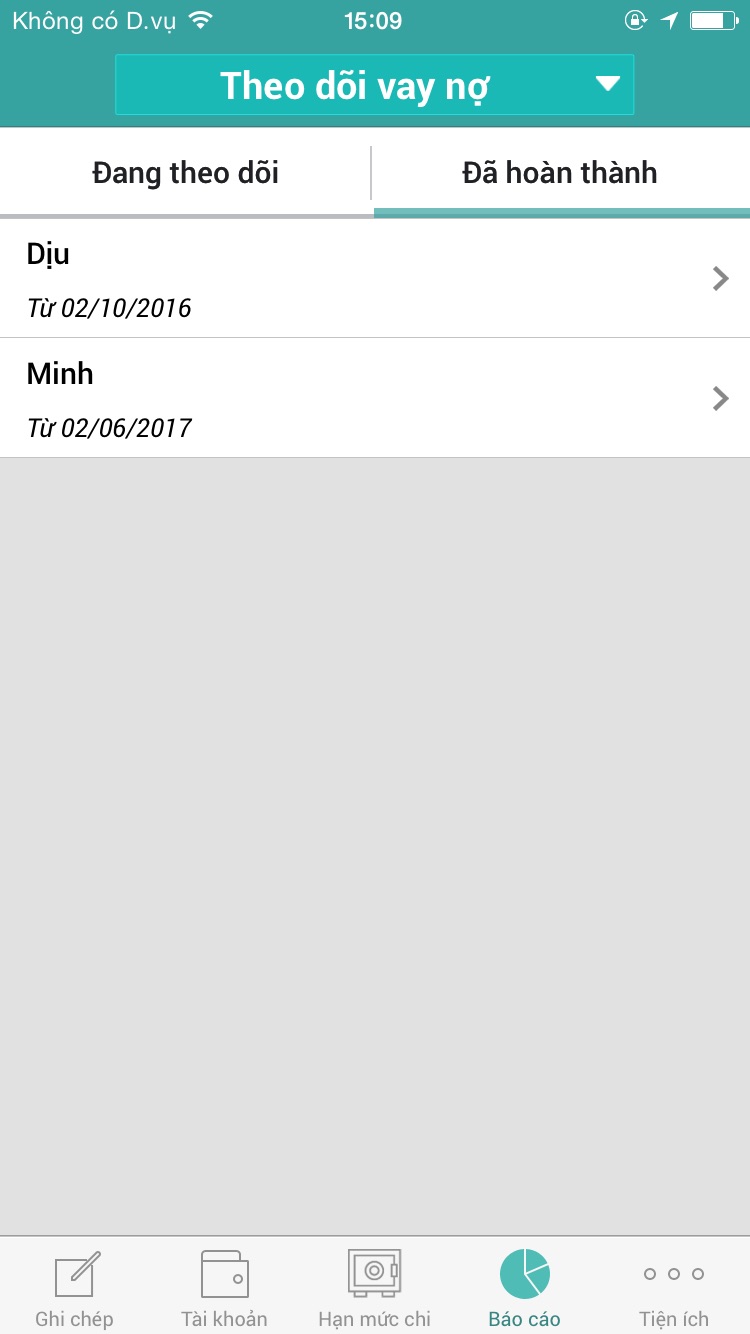The width and height of the screenshot is (750, 1334).
Task: Open the Tài khoản tab
Action: coord(225,1287)
